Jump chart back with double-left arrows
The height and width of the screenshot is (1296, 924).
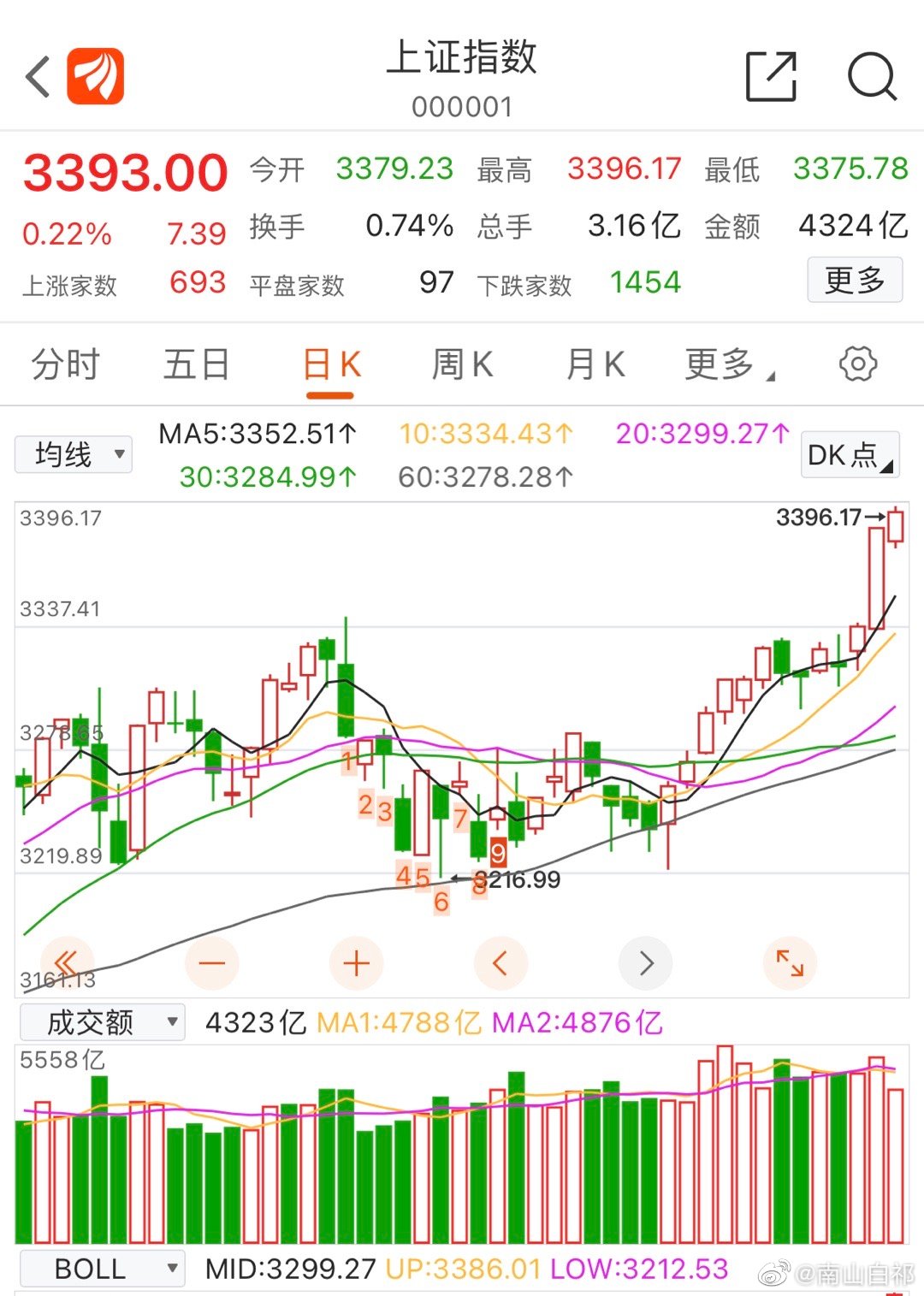click(x=67, y=963)
